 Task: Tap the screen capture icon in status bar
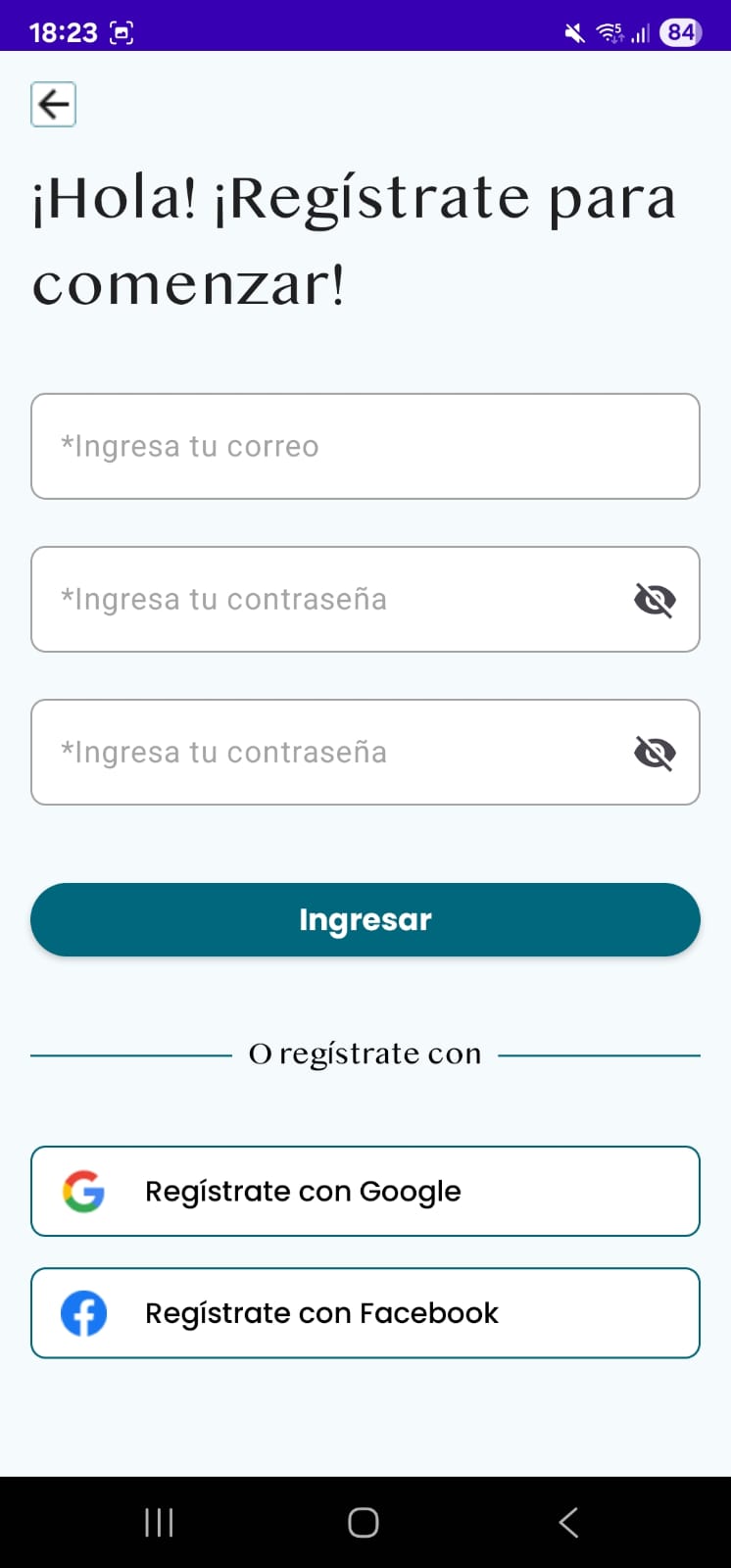(122, 32)
